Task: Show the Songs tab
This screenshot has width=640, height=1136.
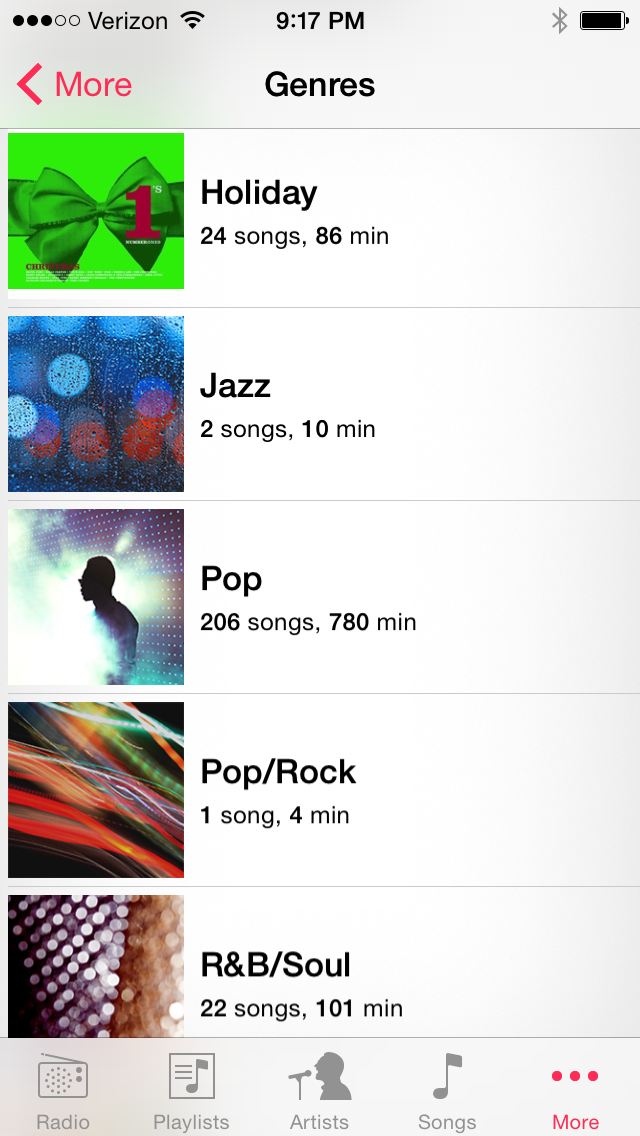Action: pos(447,1088)
